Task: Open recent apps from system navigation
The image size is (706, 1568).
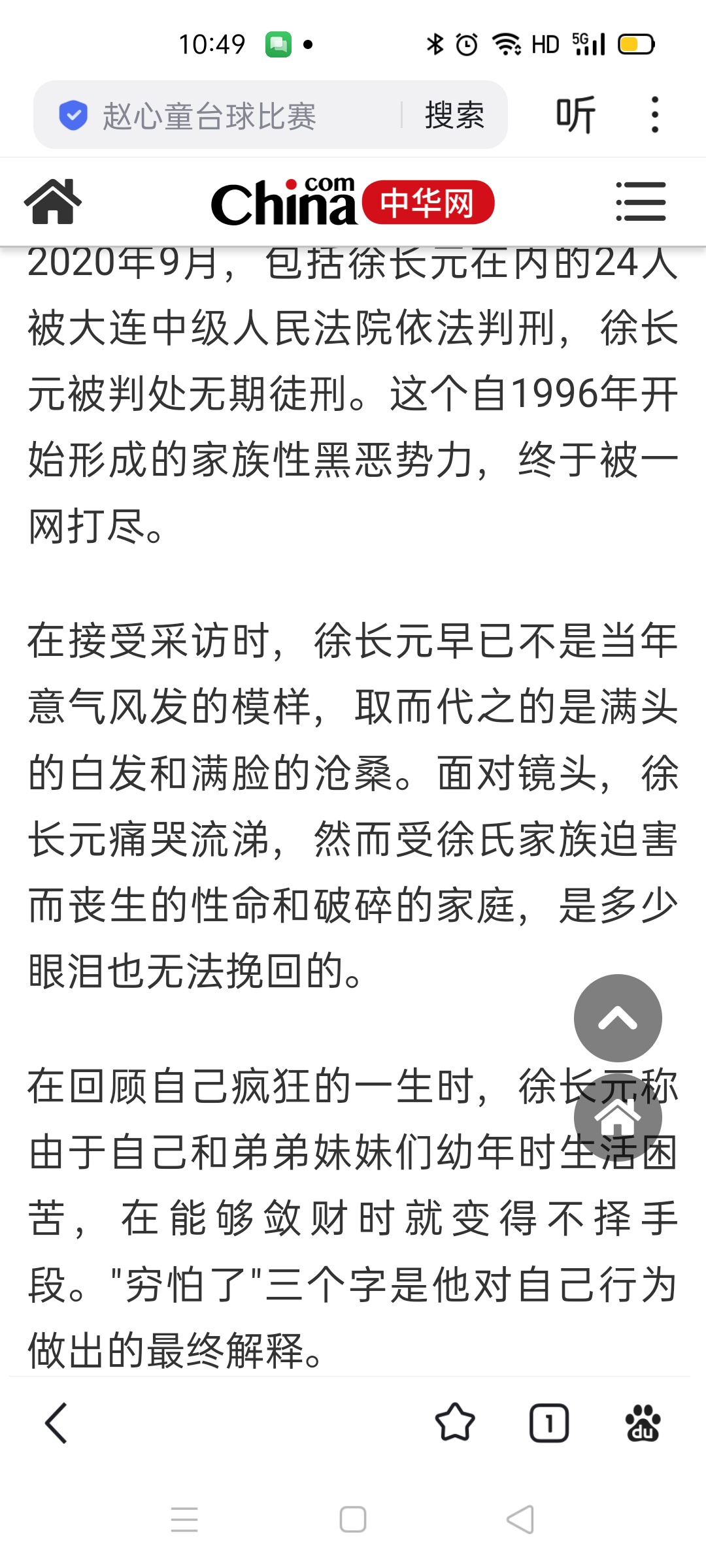Action: (184, 1520)
